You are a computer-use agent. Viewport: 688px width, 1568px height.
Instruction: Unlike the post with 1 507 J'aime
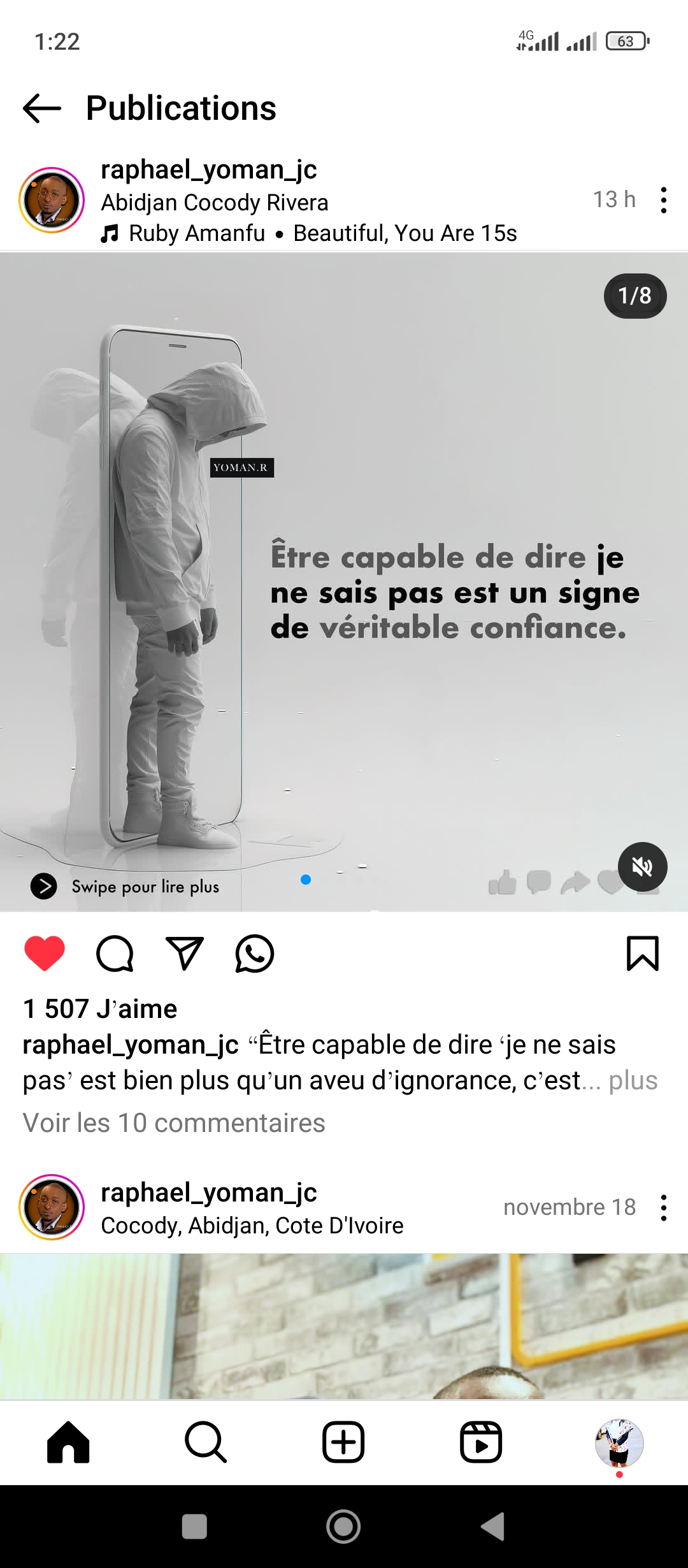(x=45, y=954)
